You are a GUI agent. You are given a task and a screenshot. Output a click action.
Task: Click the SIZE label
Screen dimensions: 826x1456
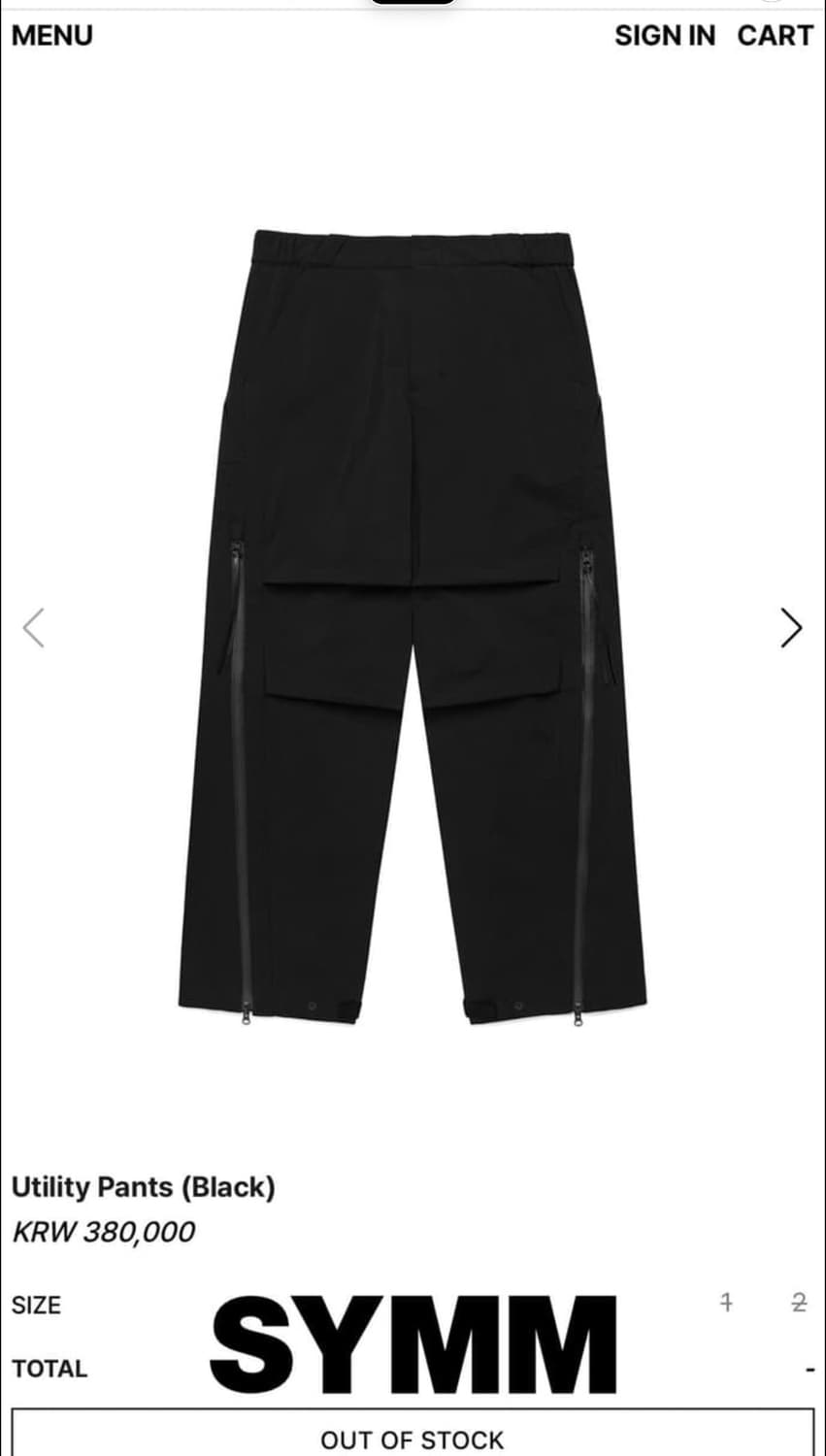[37, 1306]
